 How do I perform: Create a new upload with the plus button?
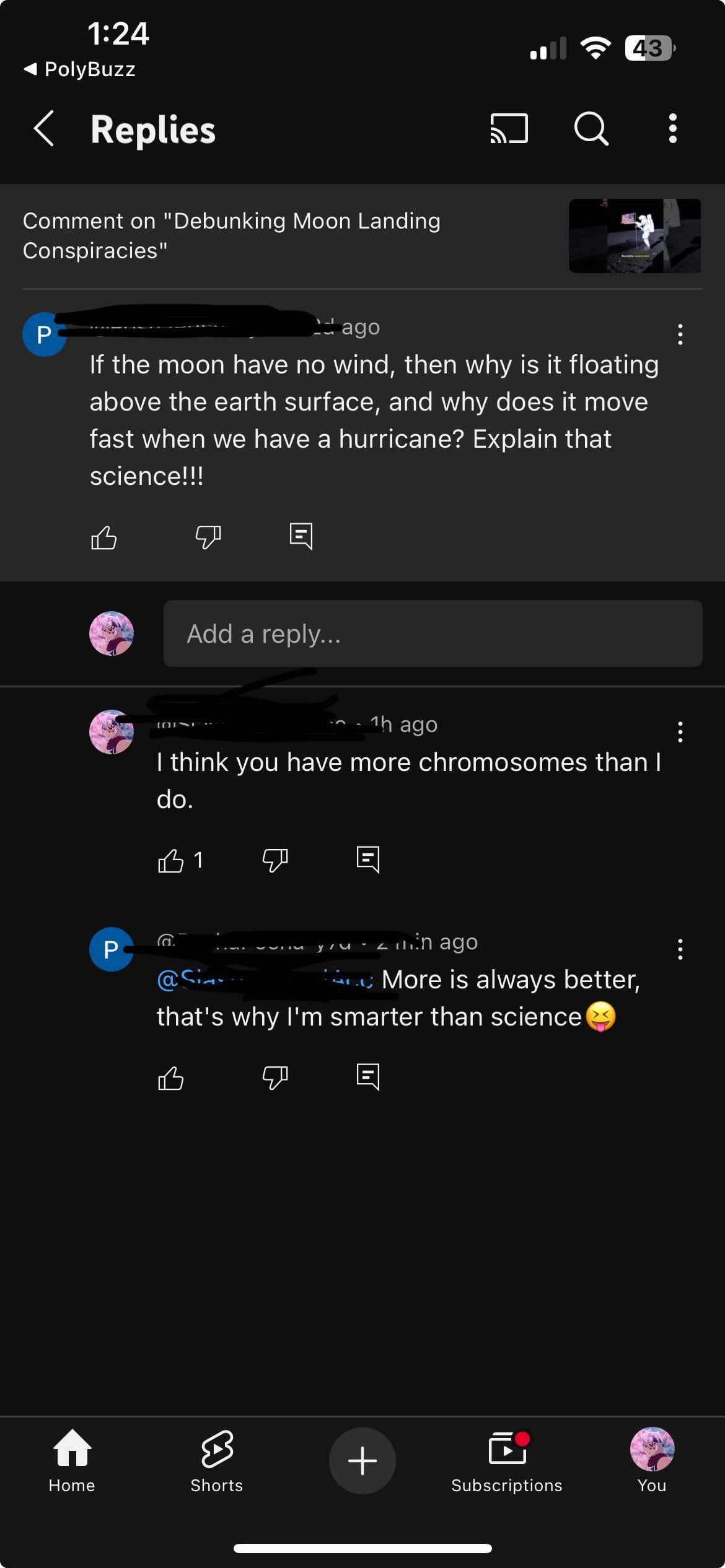coord(362,1460)
